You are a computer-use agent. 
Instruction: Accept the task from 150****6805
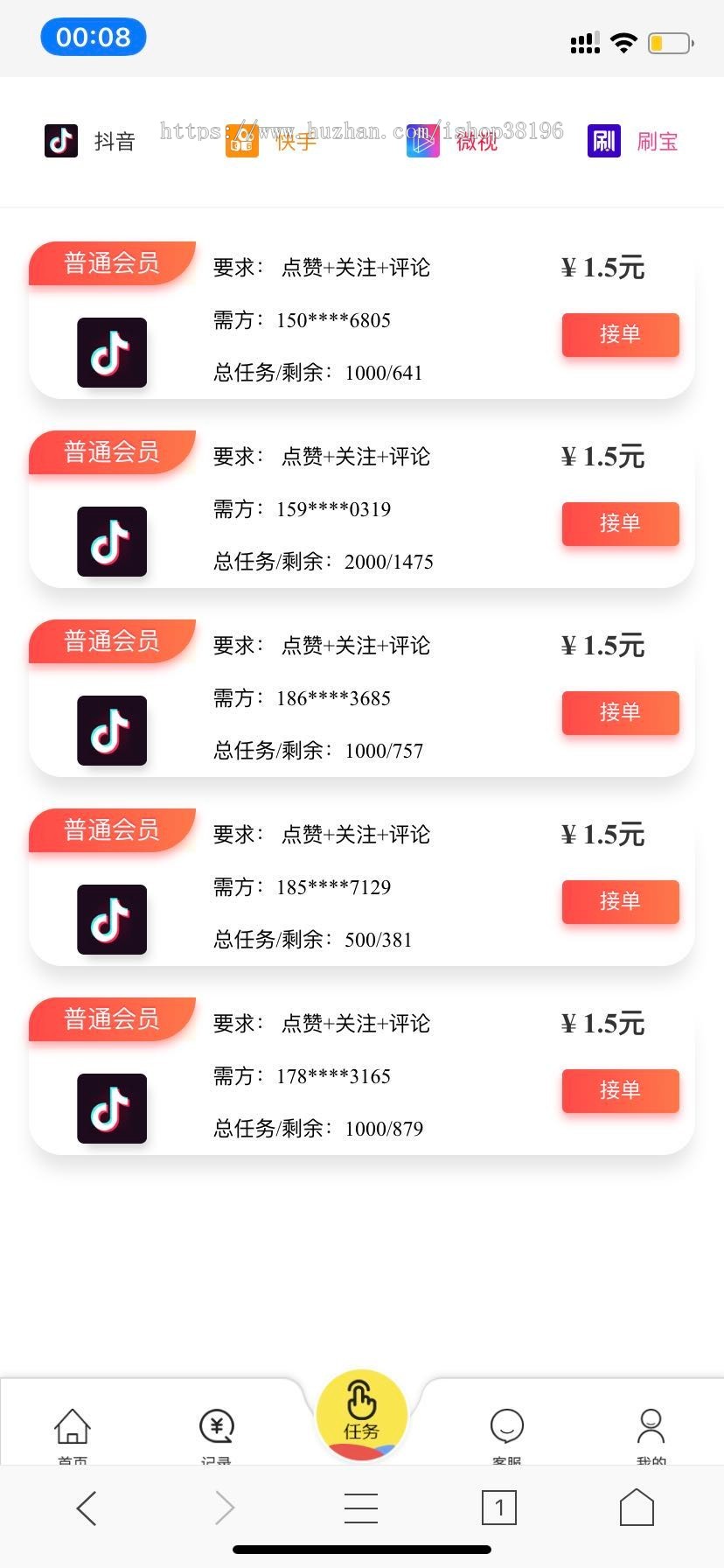[x=620, y=334]
